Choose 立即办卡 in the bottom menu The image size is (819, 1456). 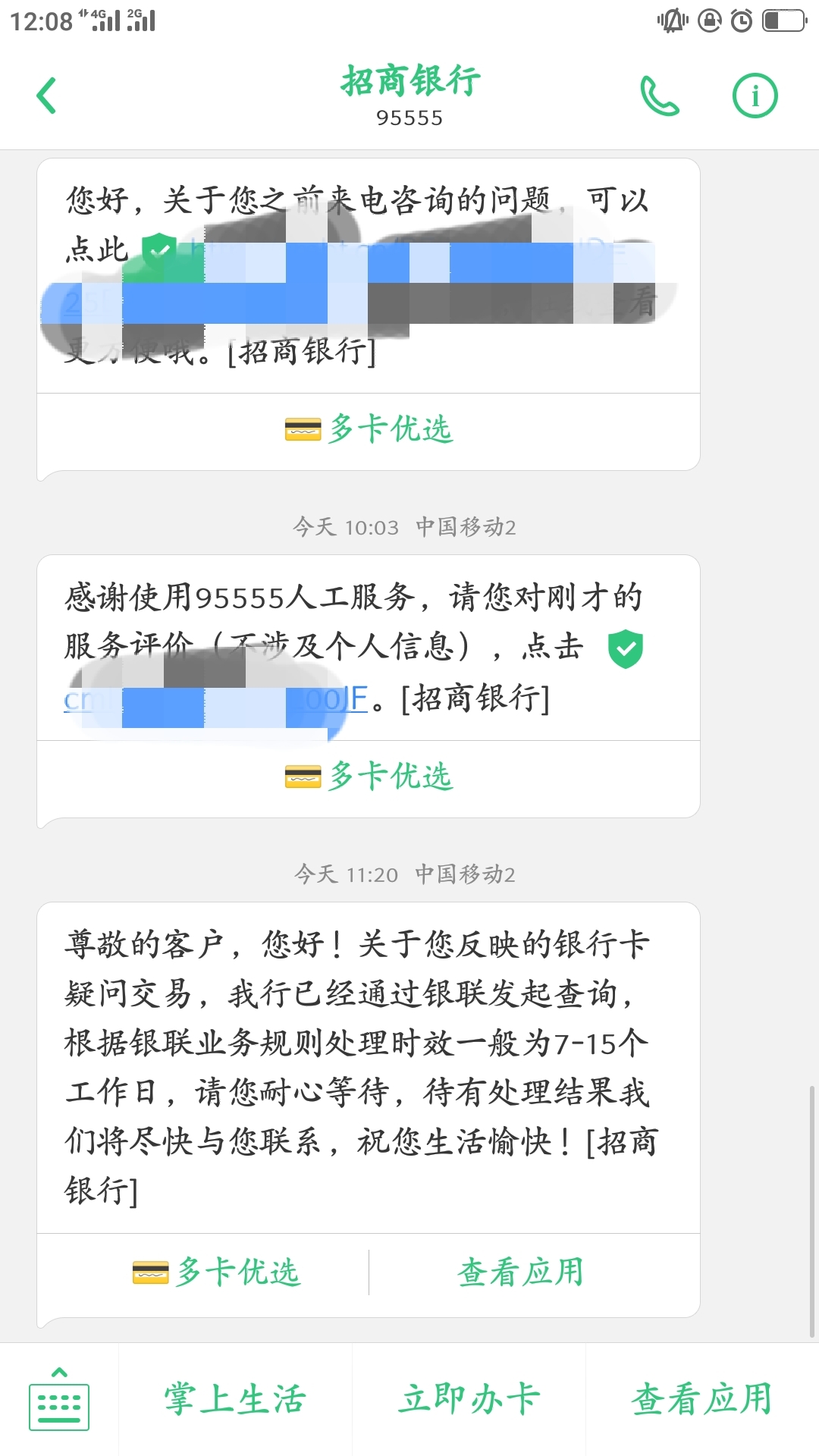click(469, 1399)
